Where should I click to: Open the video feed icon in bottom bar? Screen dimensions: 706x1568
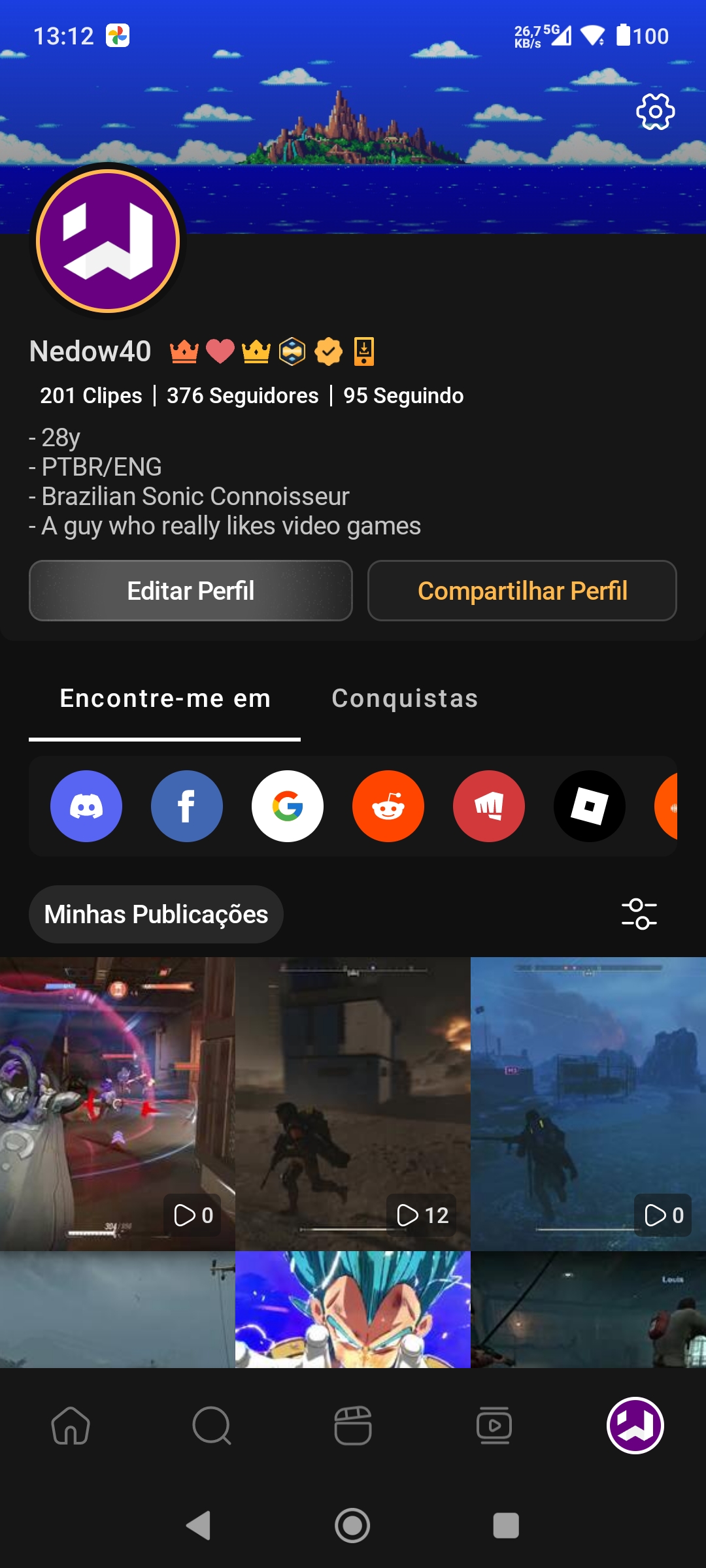tap(494, 1426)
